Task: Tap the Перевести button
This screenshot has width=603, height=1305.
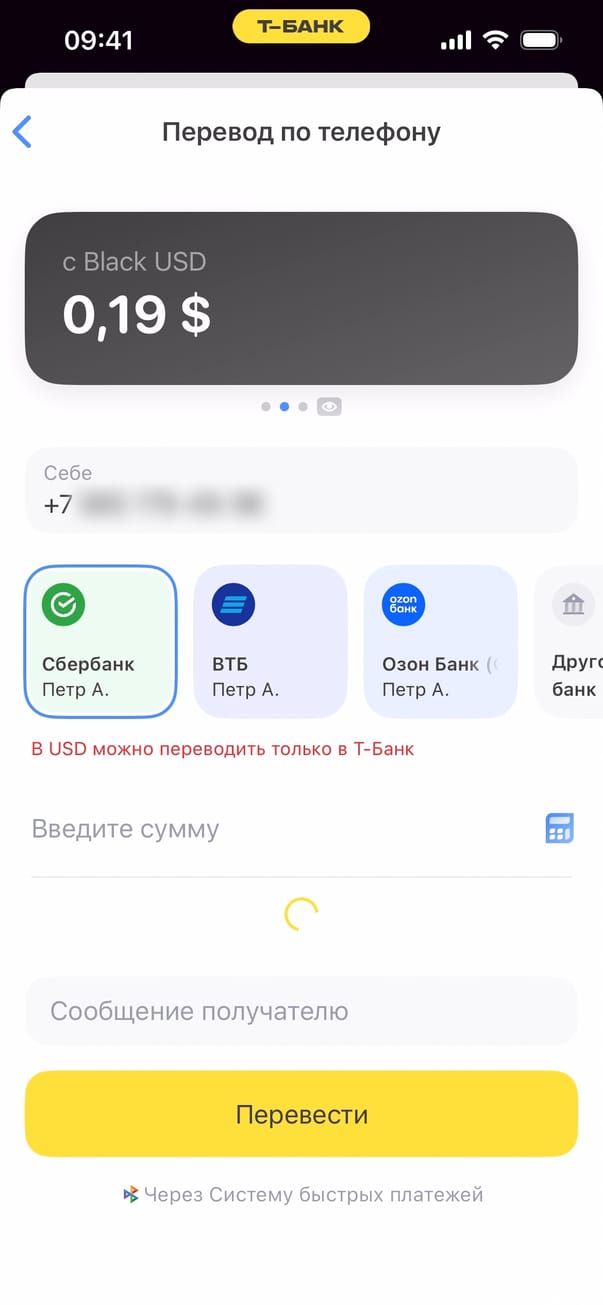Action: click(301, 1114)
